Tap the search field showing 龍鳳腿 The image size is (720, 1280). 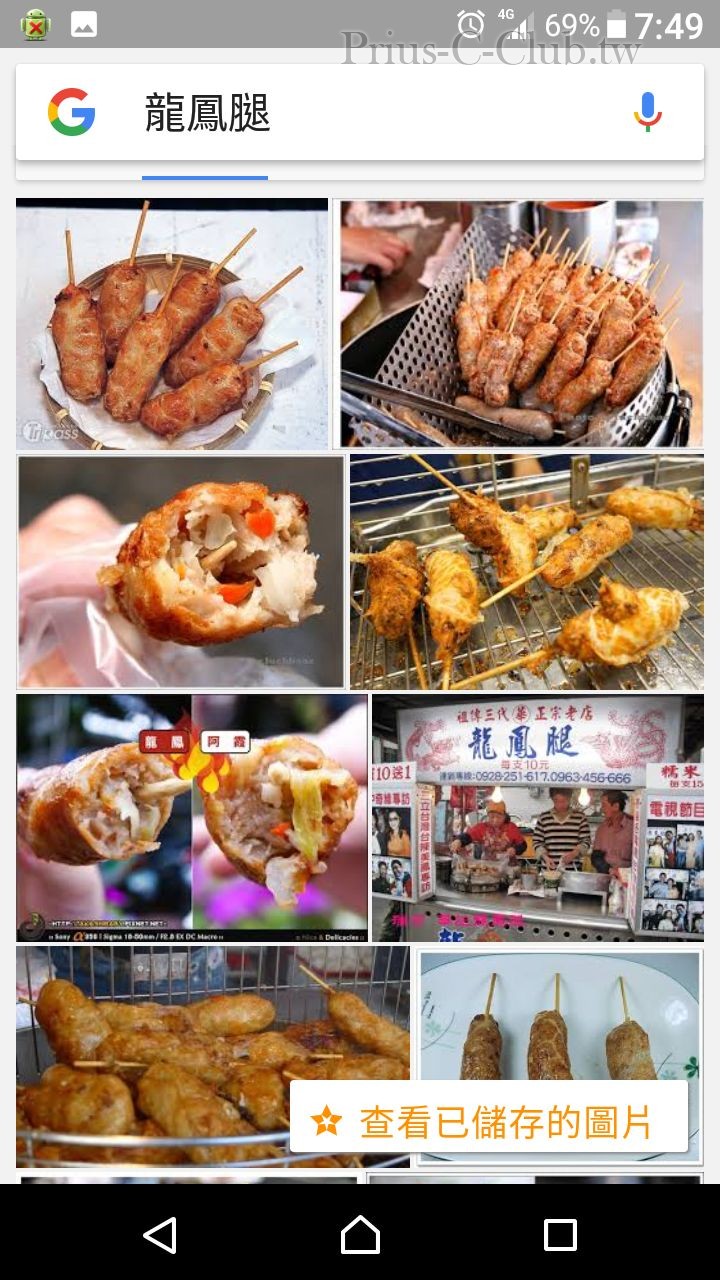(380, 114)
